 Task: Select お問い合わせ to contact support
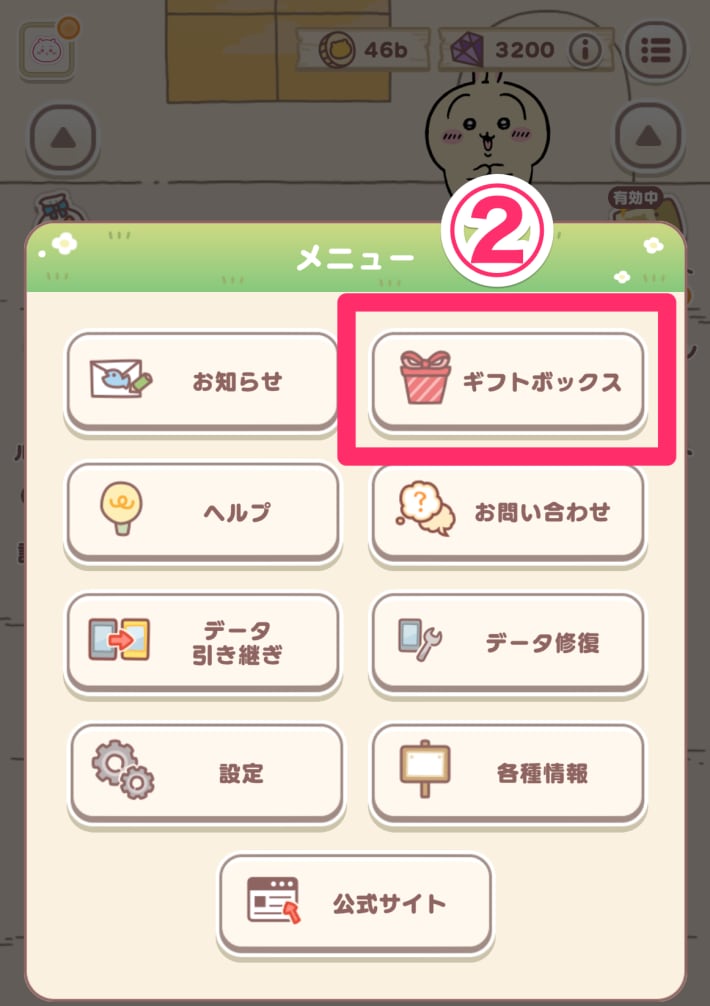pos(507,512)
